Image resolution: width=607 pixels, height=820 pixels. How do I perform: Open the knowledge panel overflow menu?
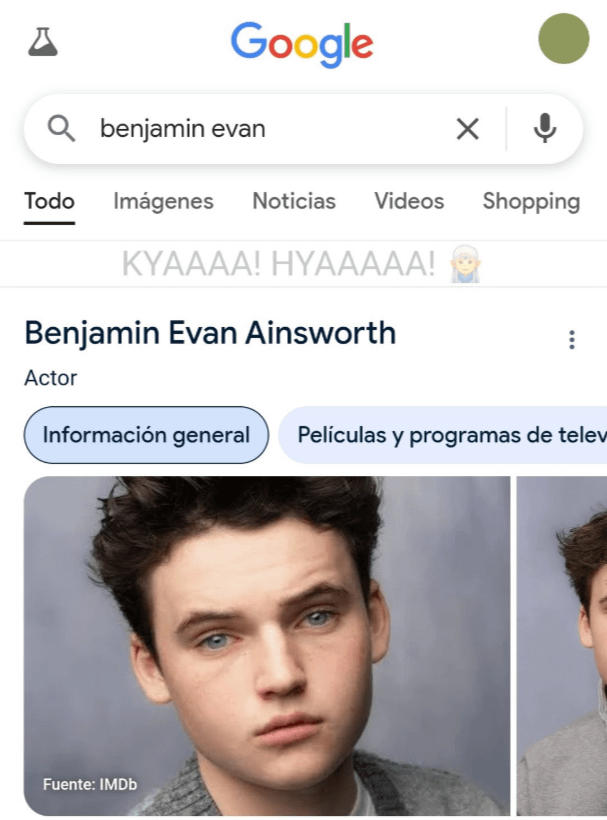tap(571, 340)
